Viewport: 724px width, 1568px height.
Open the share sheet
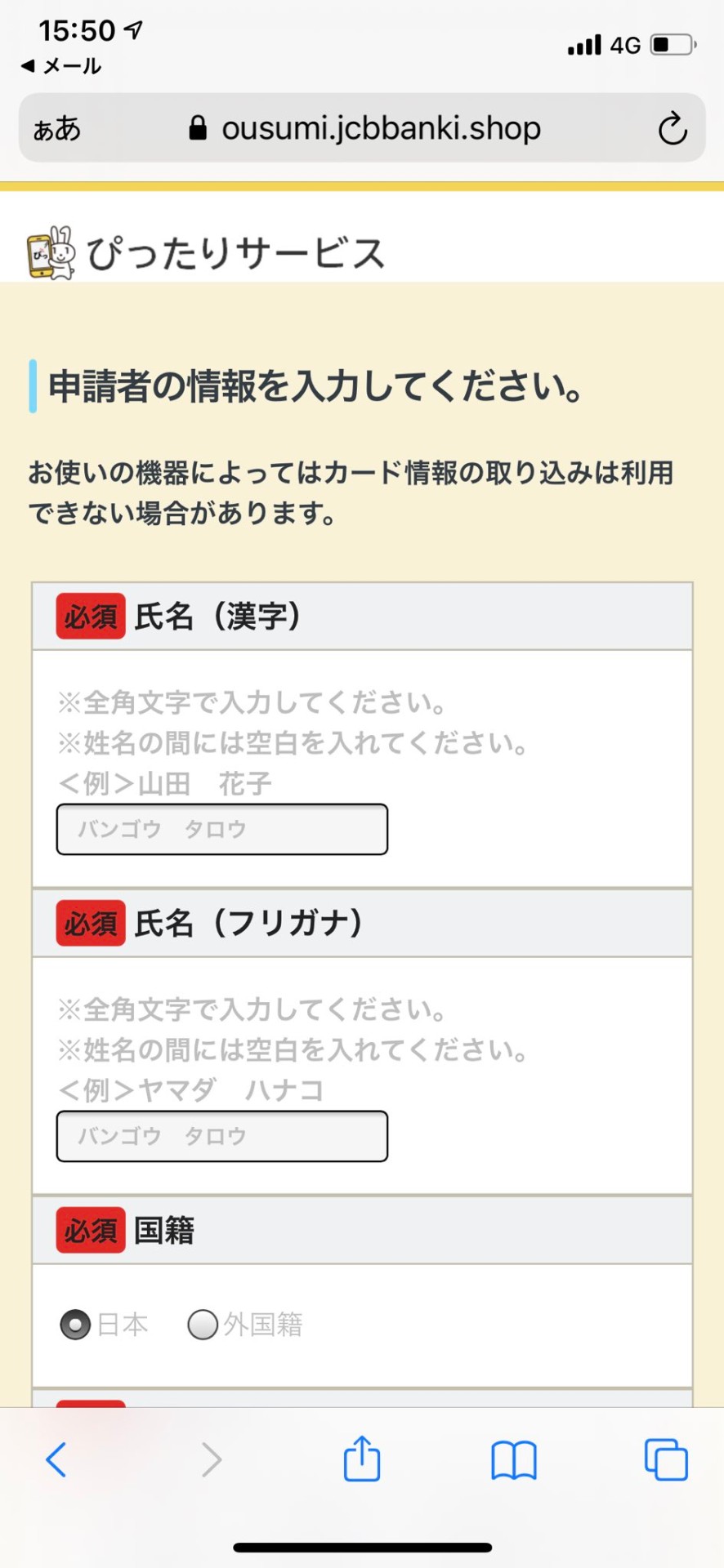(362, 1458)
